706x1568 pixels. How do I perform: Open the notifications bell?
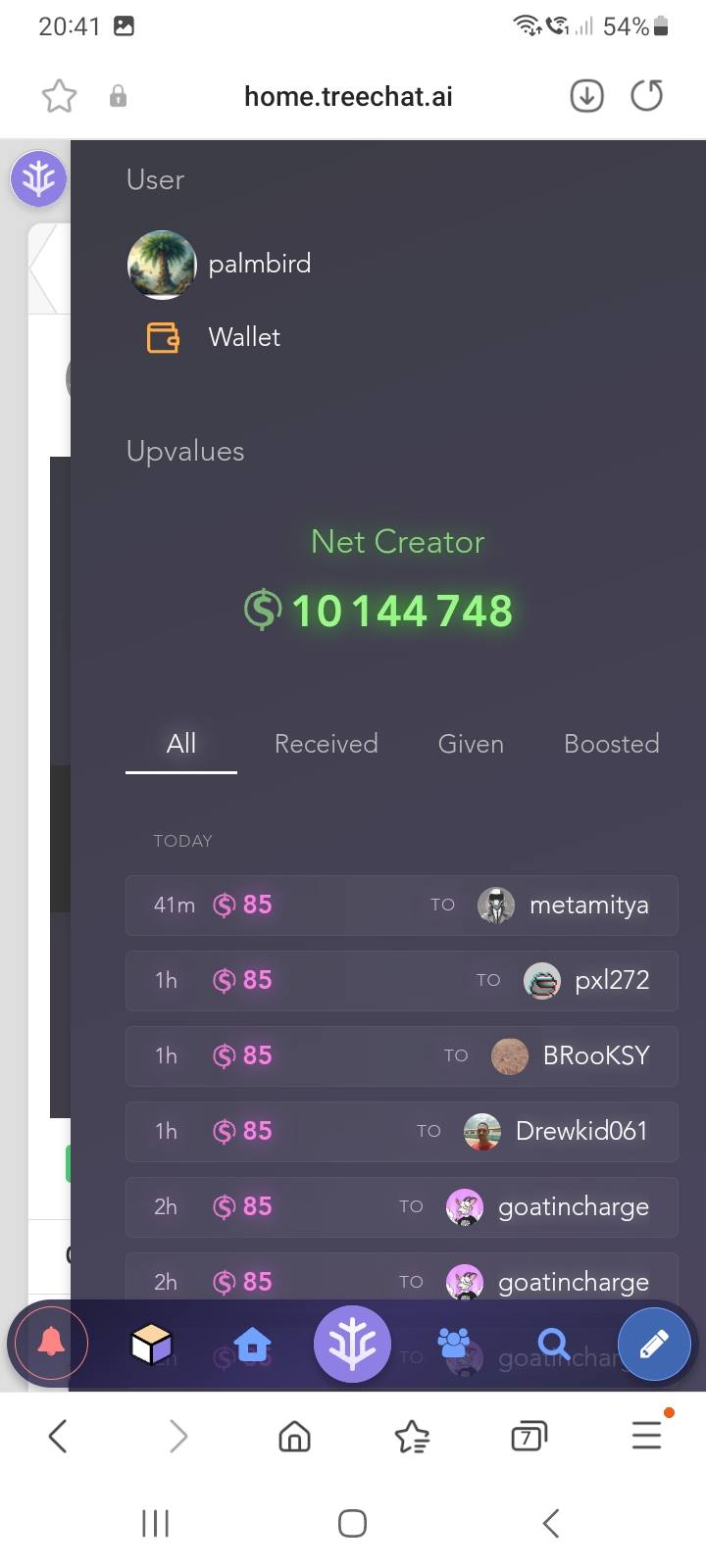pyautogui.click(x=51, y=1344)
